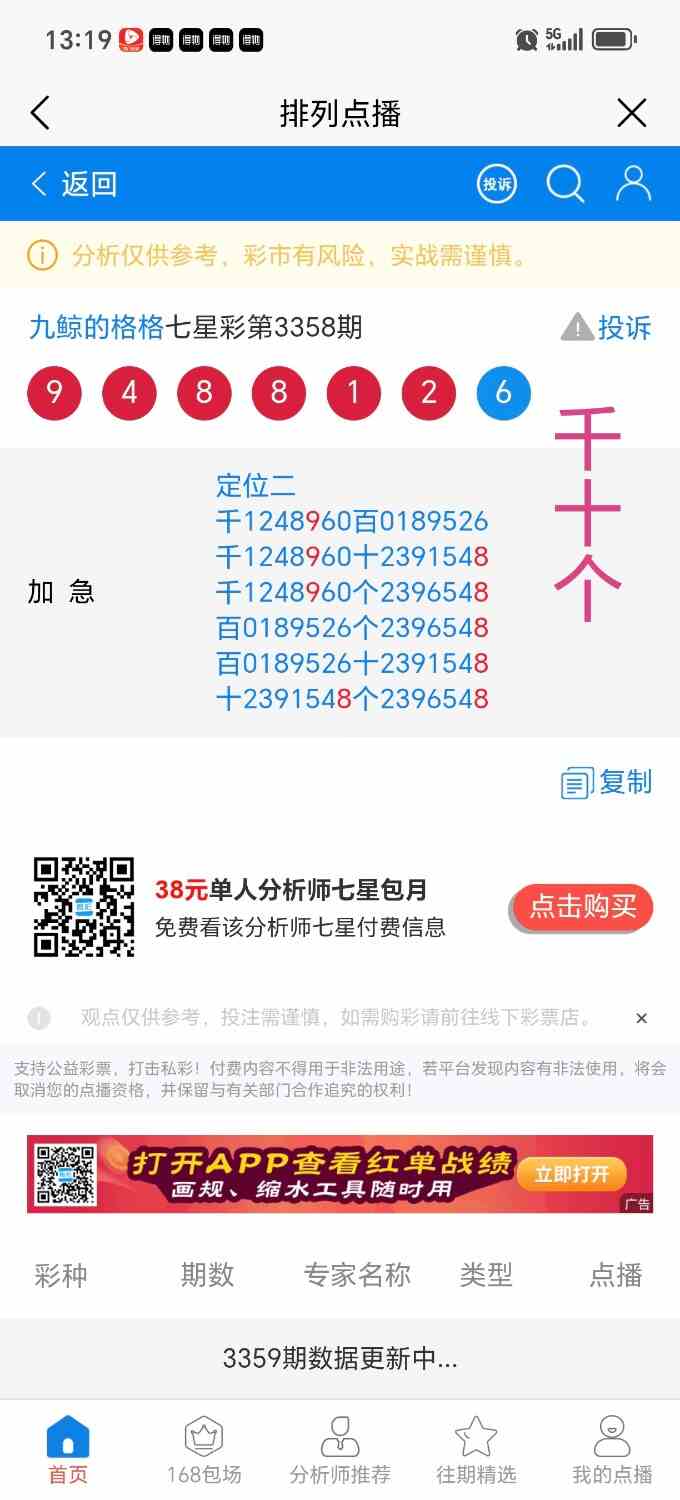
Task: Open analyst 九鲸的格格's profile link
Action: click(x=96, y=327)
